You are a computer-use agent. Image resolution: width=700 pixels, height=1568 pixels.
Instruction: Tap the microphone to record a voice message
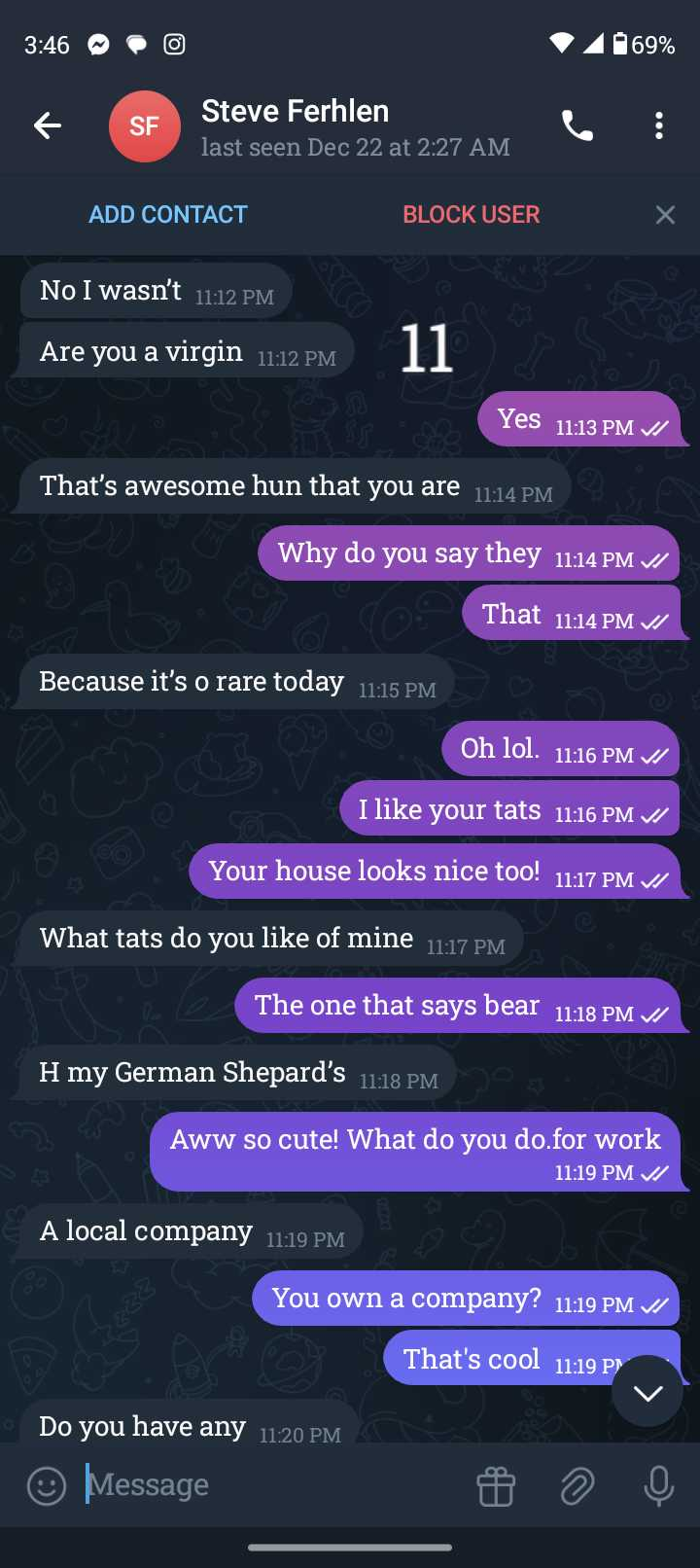click(658, 1485)
